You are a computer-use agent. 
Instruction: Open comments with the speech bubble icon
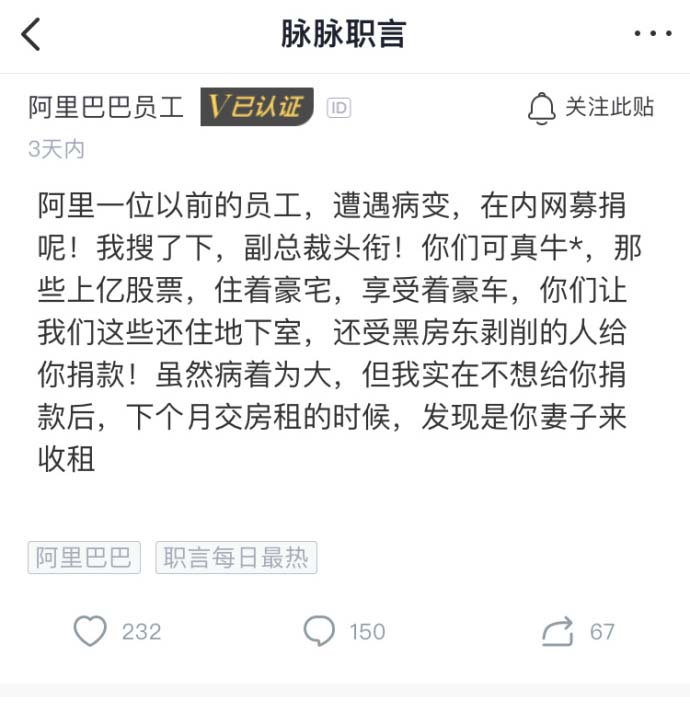pos(319,631)
